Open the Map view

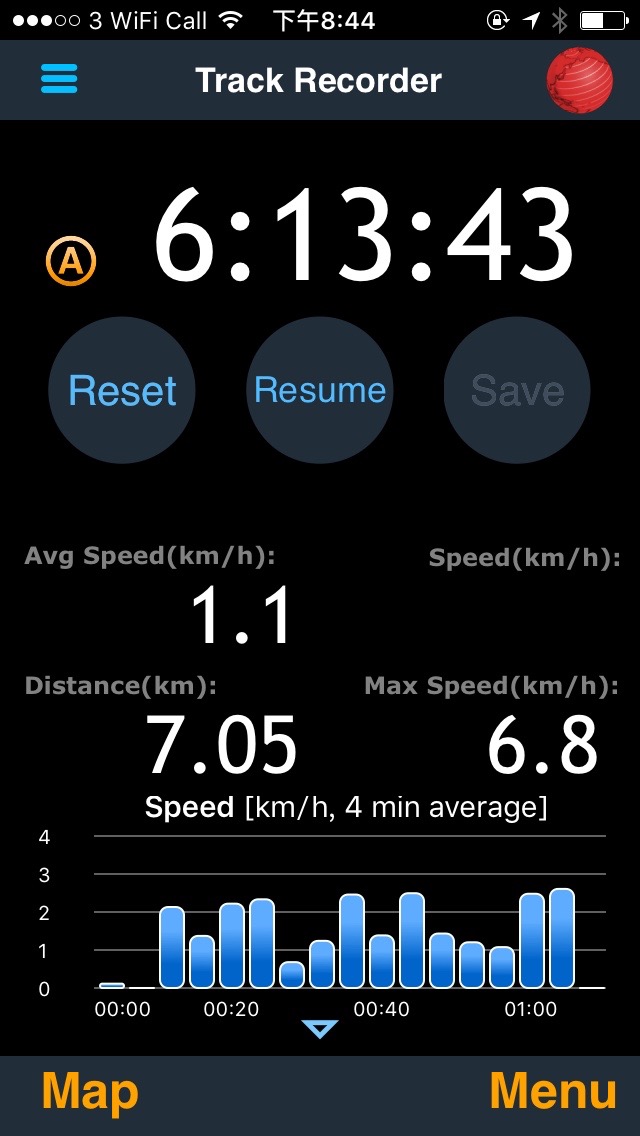click(x=90, y=1091)
